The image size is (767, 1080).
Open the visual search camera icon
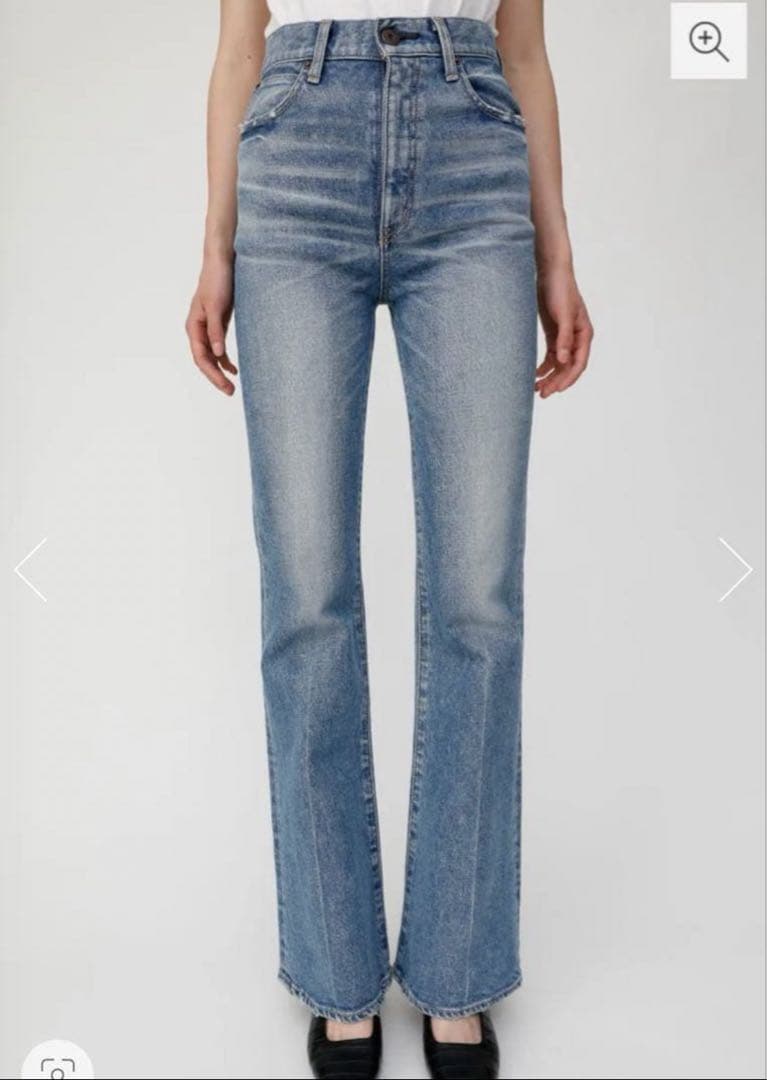(x=57, y=1067)
